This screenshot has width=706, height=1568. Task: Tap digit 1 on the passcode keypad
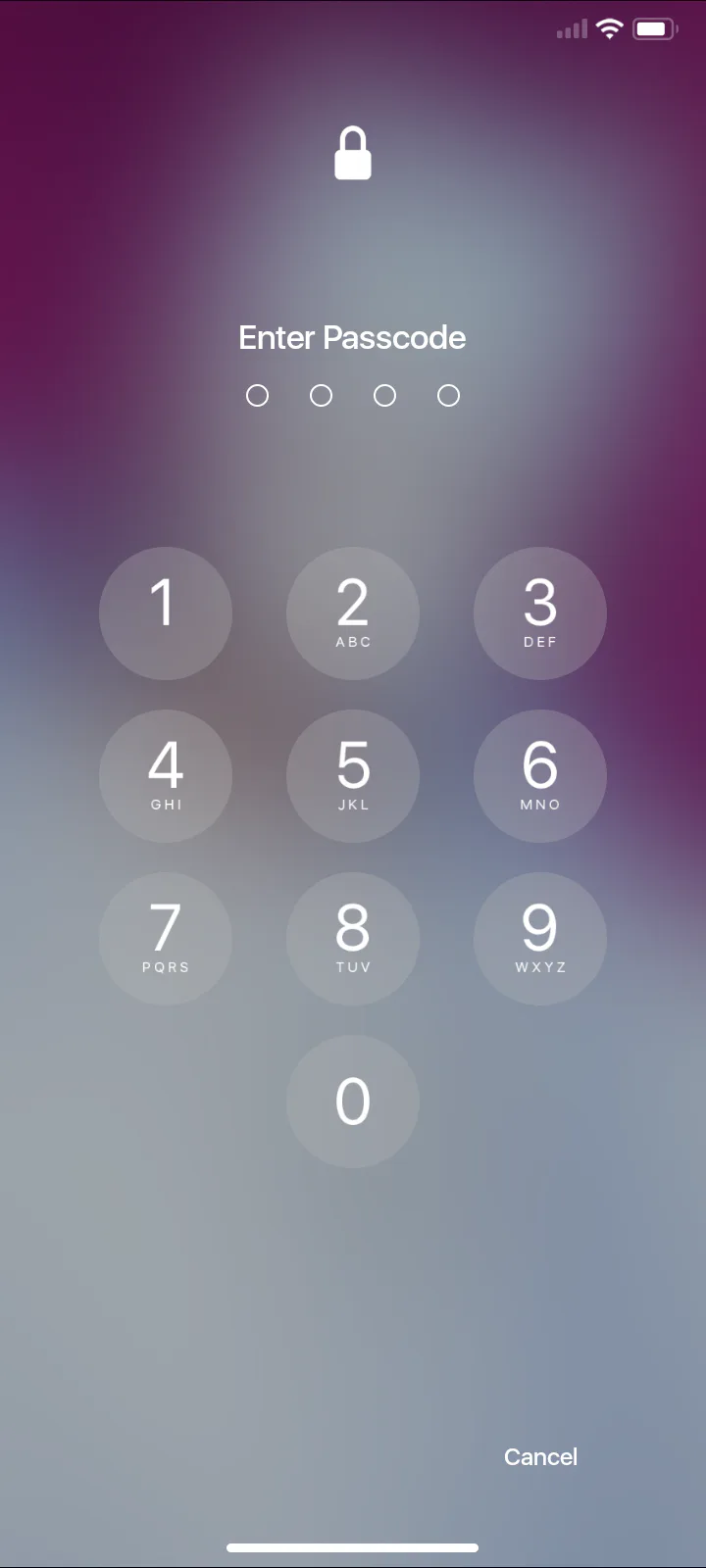166,613
